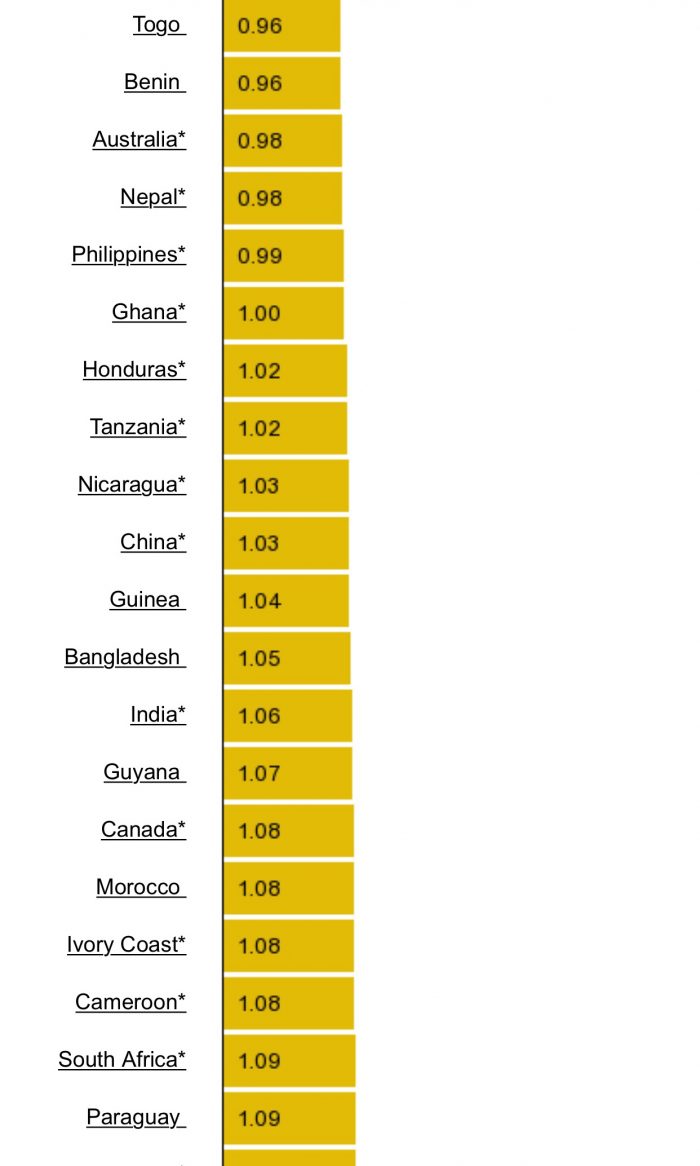Select the India* link

[x=158, y=715]
